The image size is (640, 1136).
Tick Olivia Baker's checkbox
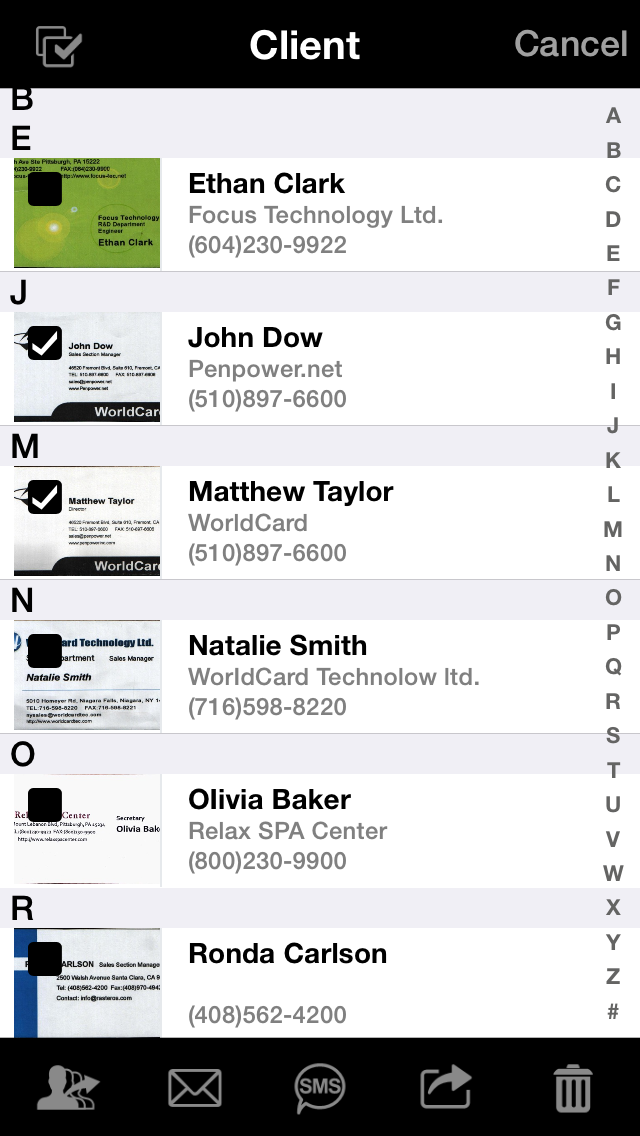point(45,805)
